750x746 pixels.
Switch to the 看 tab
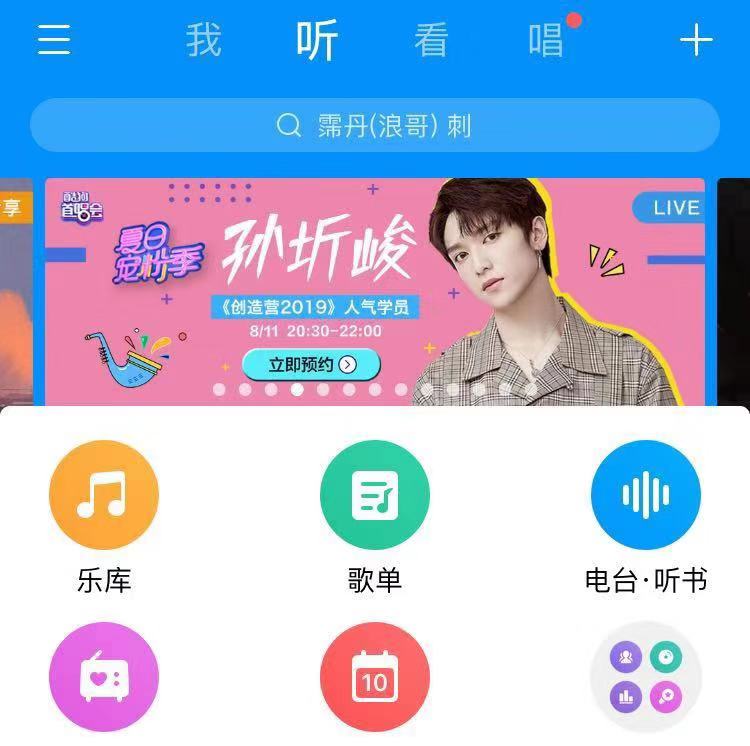[x=432, y=41]
